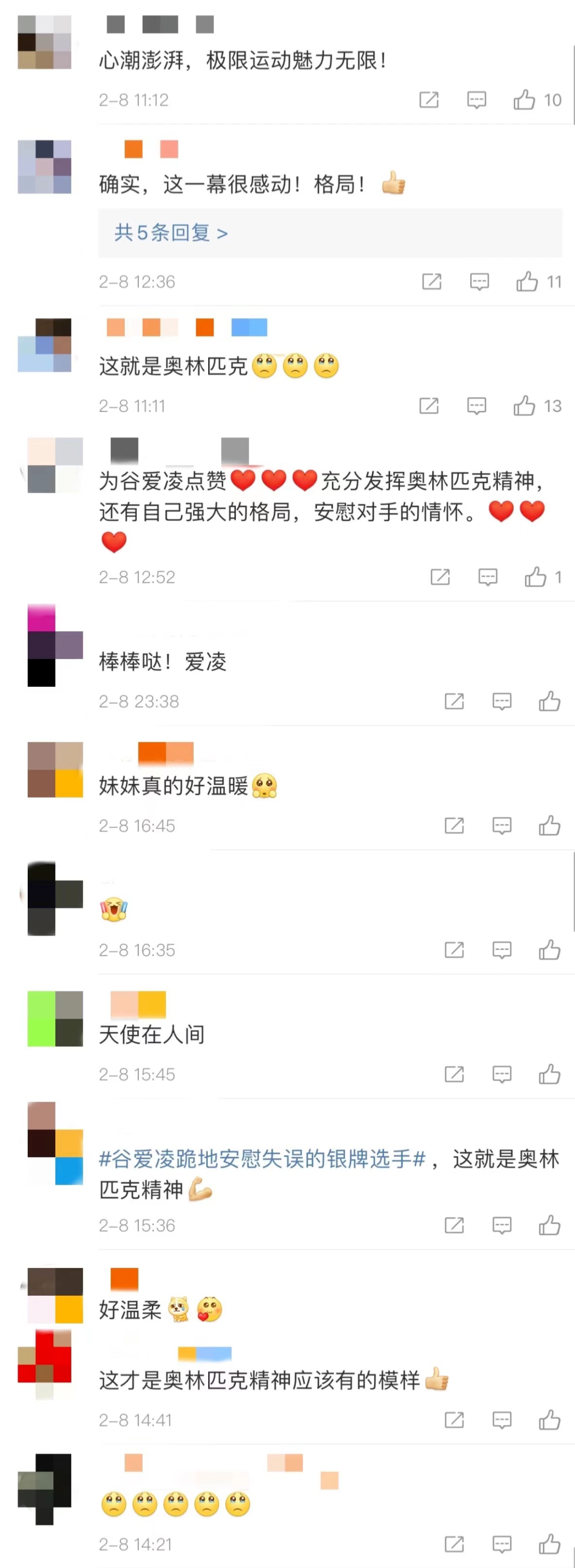Image resolution: width=575 pixels, height=1568 pixels.
Task: Reply to the "这就是奥林匹克" comment posted 11:11
Action: tap(477, 406)
